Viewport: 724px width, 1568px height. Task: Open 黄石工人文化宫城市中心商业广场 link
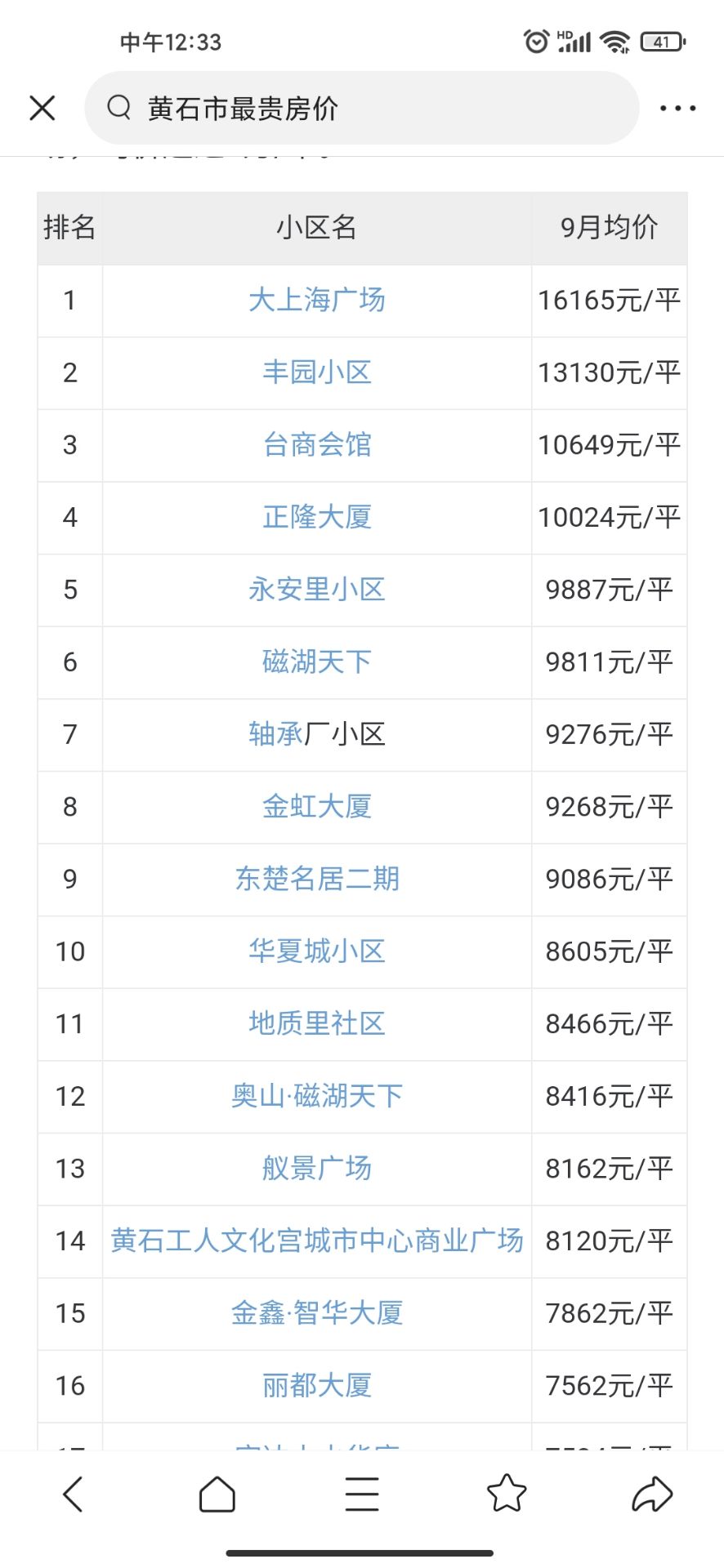[316, 1241]
